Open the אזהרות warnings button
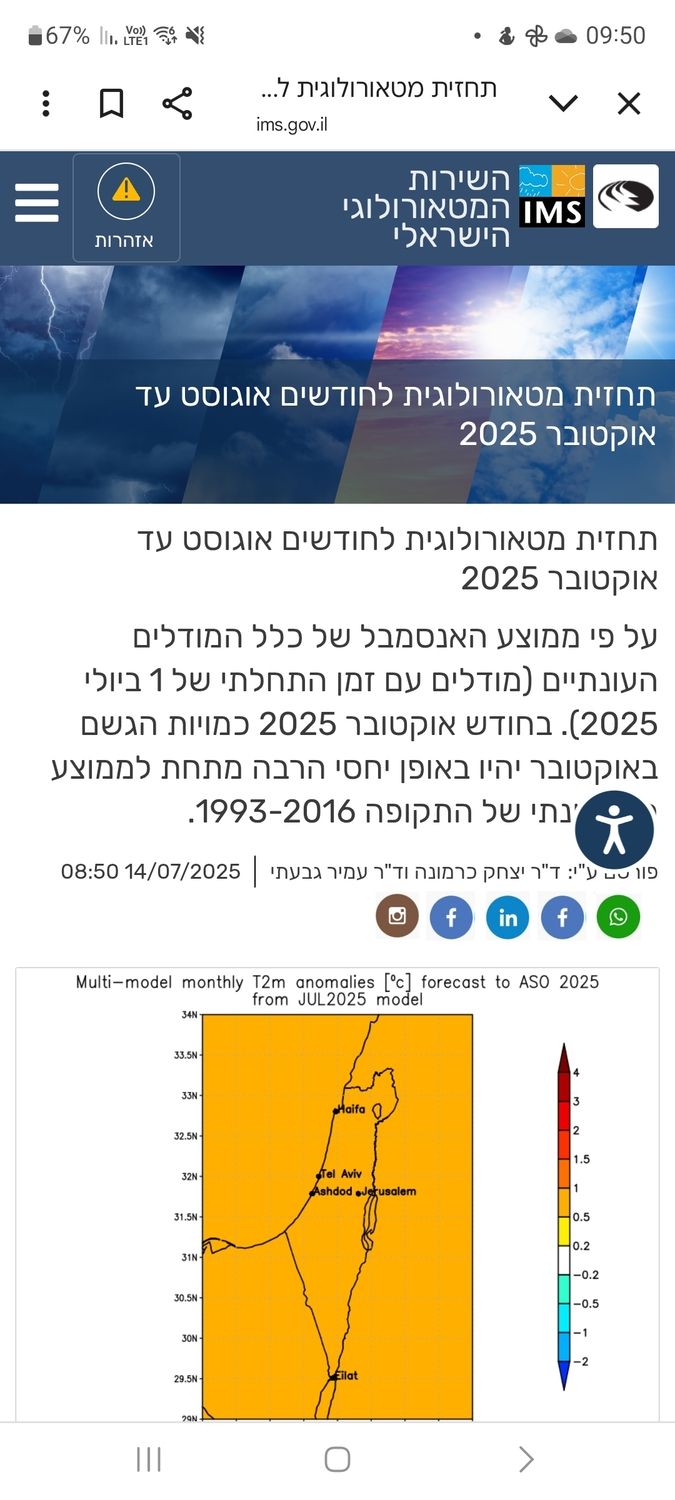The image size is (675, 1500). [126, 208]
